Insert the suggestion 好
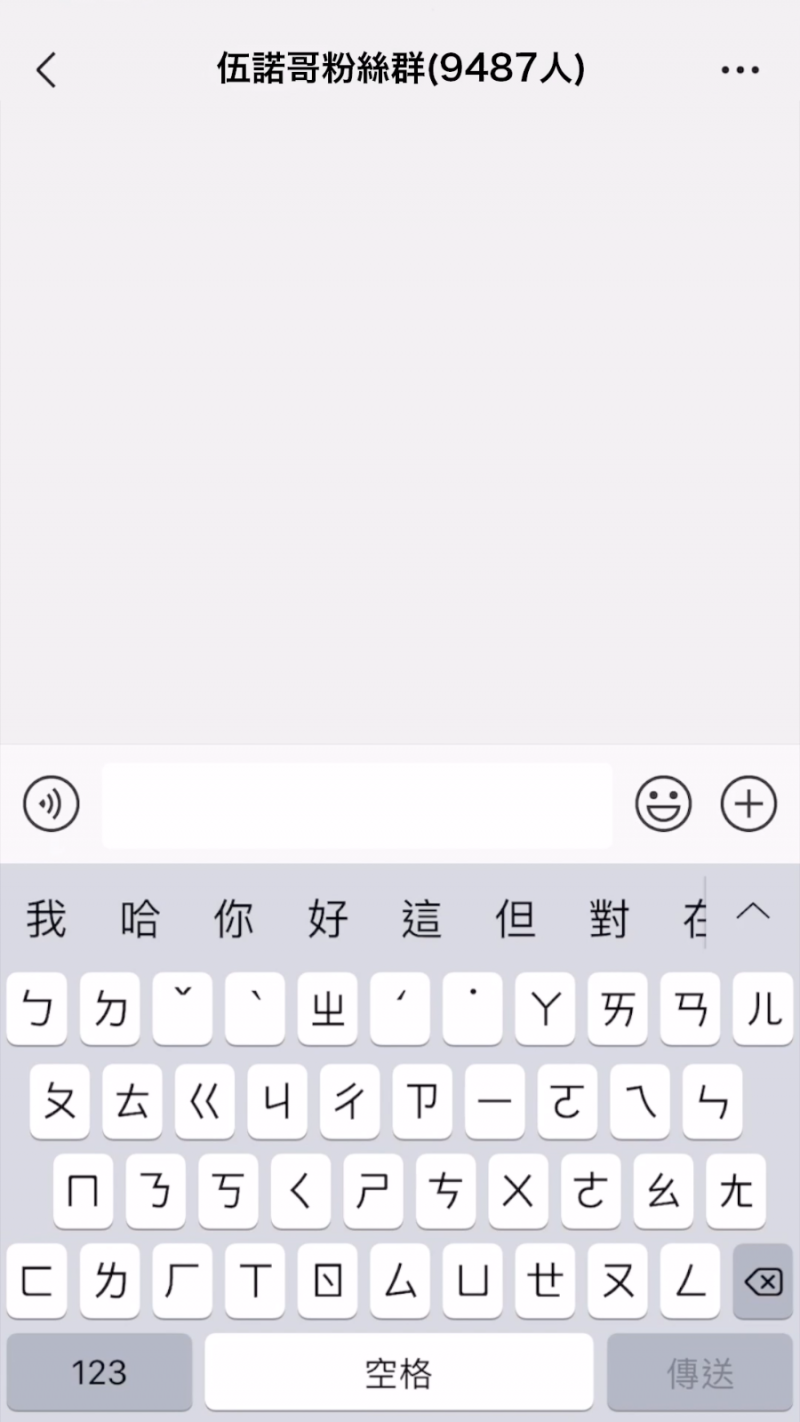Image resolution: width=800 pixels, height=1422 pixels. tap(327, 918)
